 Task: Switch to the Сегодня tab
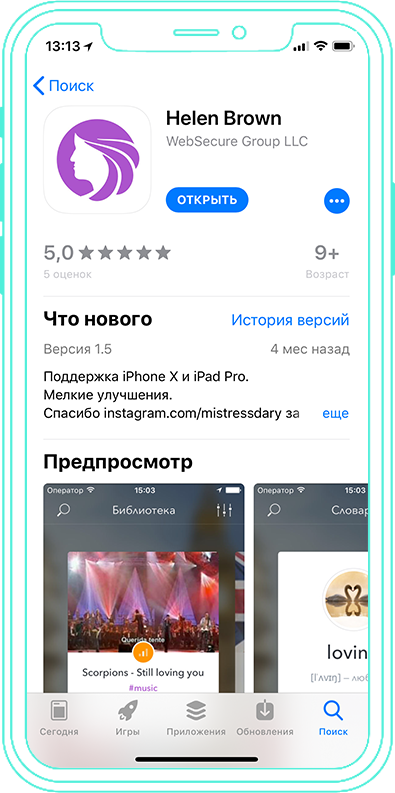point(59,717)
